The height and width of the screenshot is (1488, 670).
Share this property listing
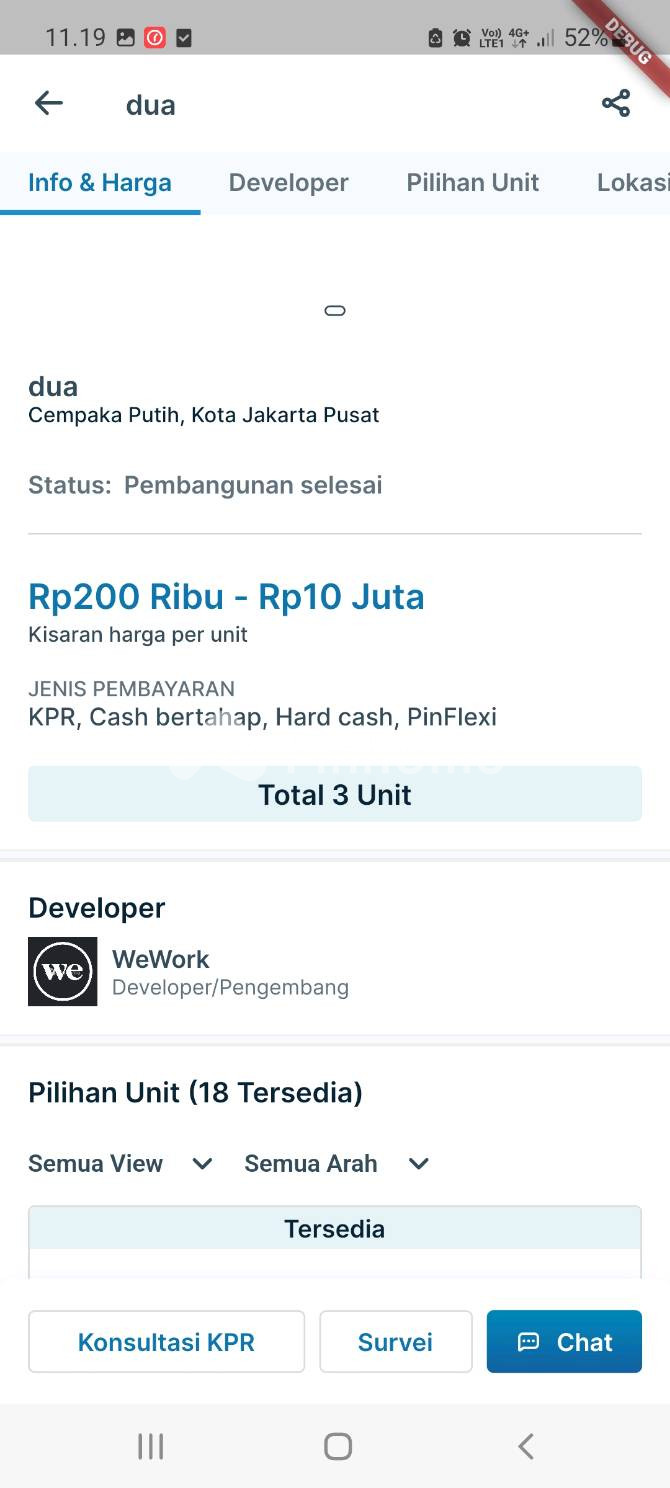click(616, 103)
